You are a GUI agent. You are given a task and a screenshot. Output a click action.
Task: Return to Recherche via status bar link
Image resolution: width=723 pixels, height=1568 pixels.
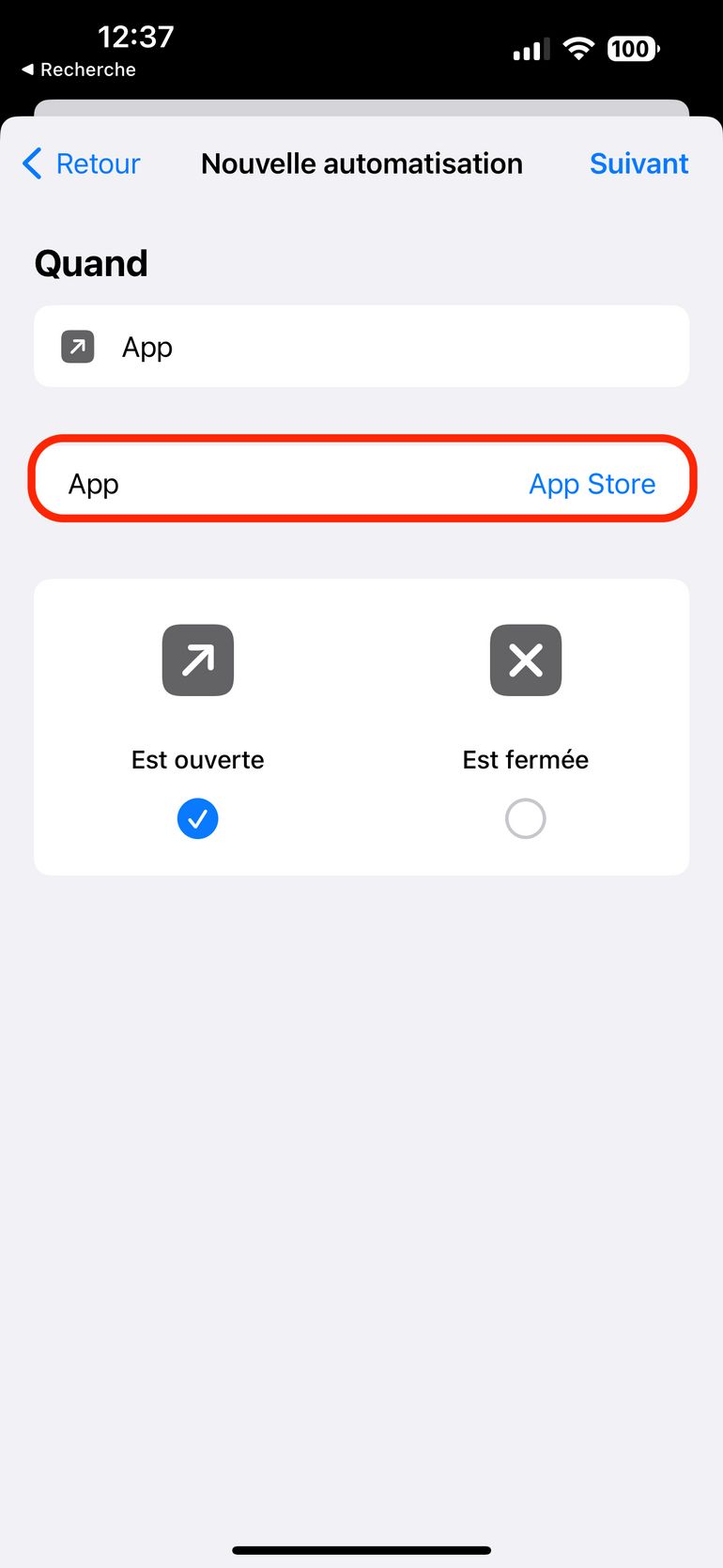click(x=79, y=70)
